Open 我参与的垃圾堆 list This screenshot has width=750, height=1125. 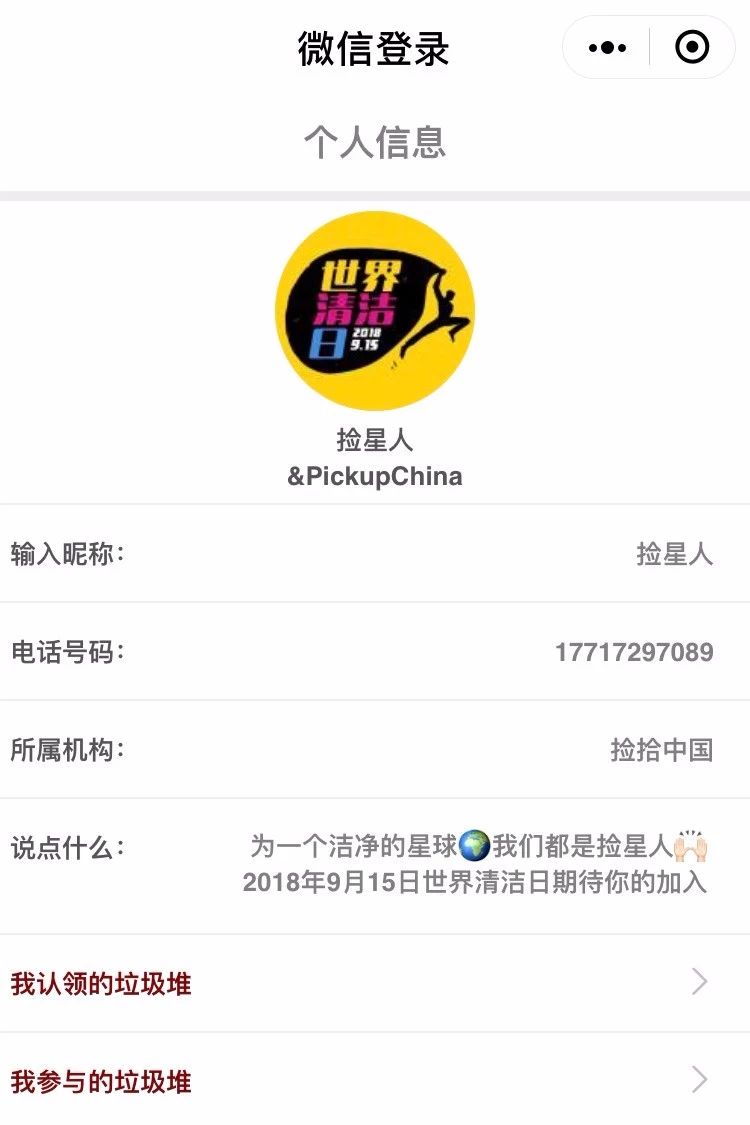[x=375, y=1081]
